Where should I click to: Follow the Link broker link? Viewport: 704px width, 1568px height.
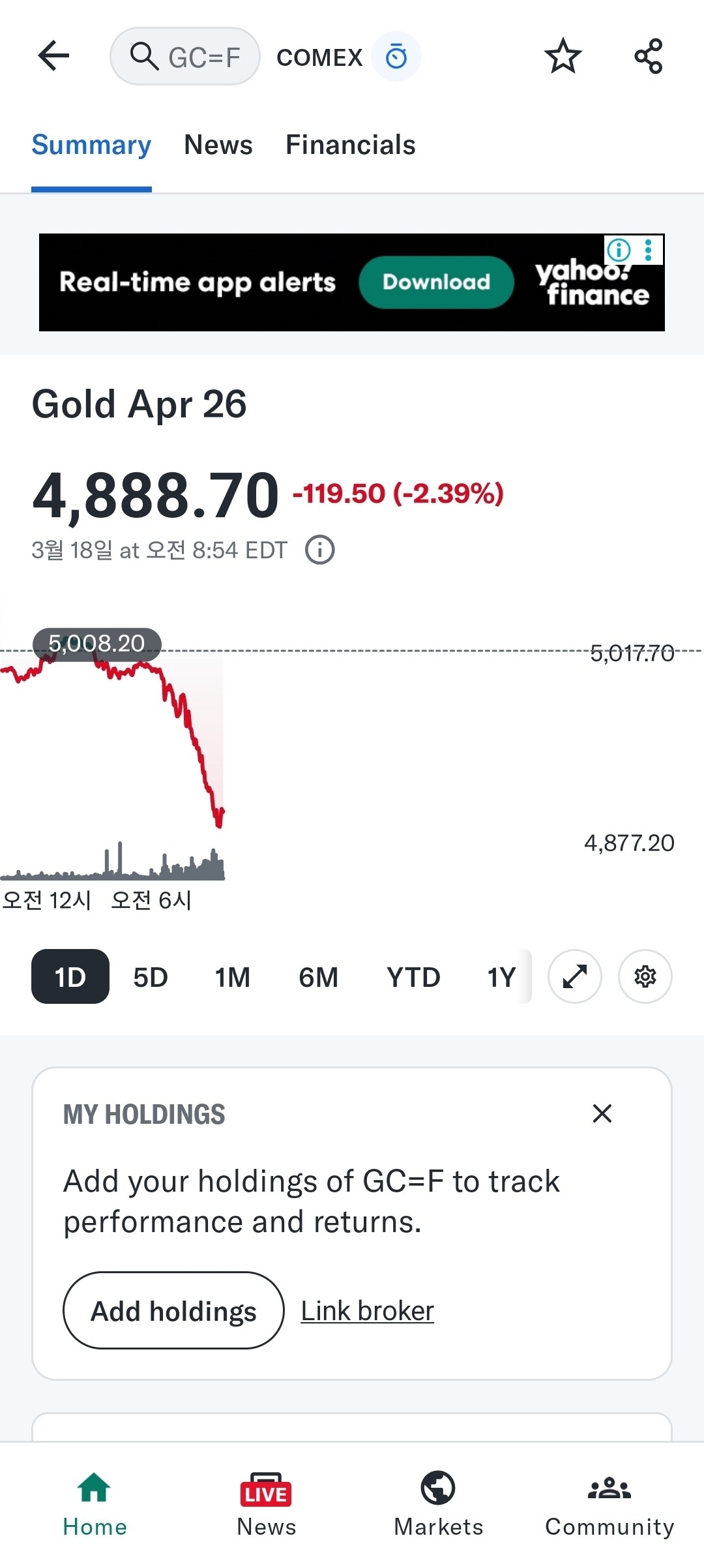[x=367, y=1311]
